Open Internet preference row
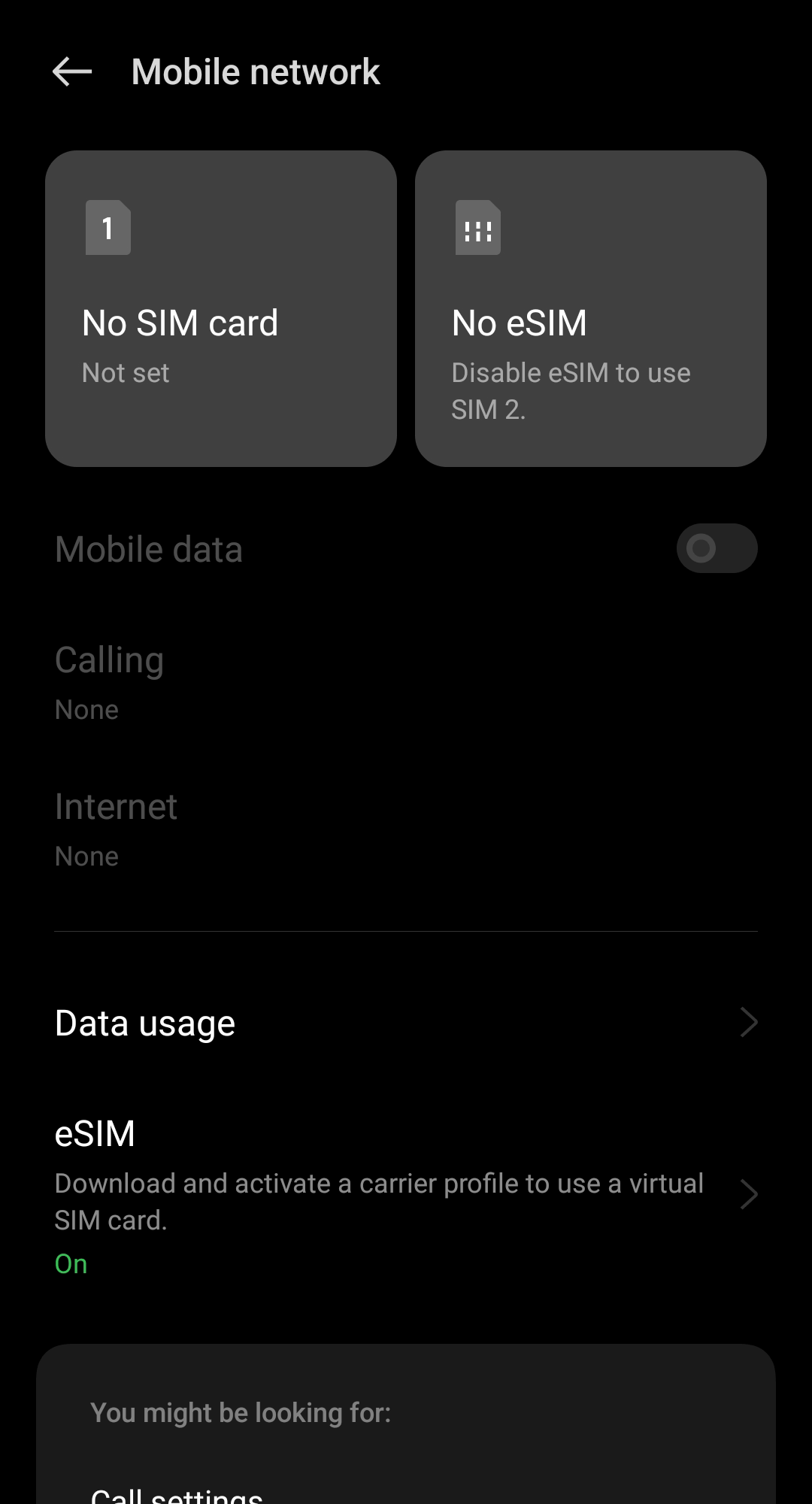 406,829
